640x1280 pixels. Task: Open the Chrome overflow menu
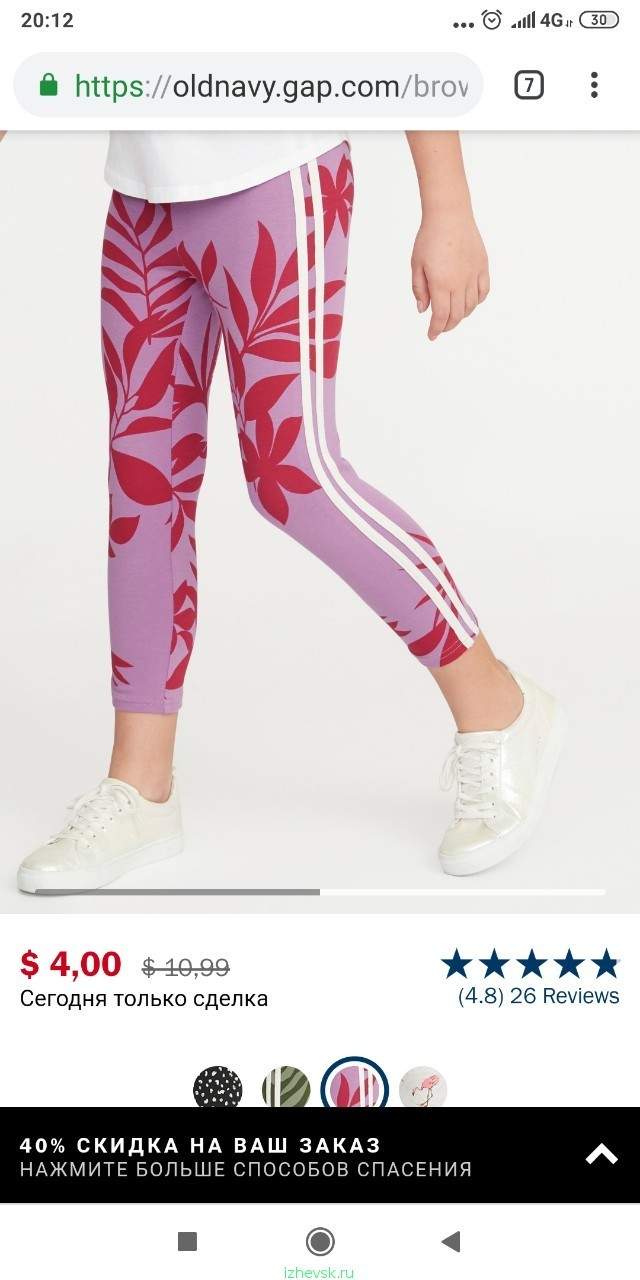pos(594,86)
